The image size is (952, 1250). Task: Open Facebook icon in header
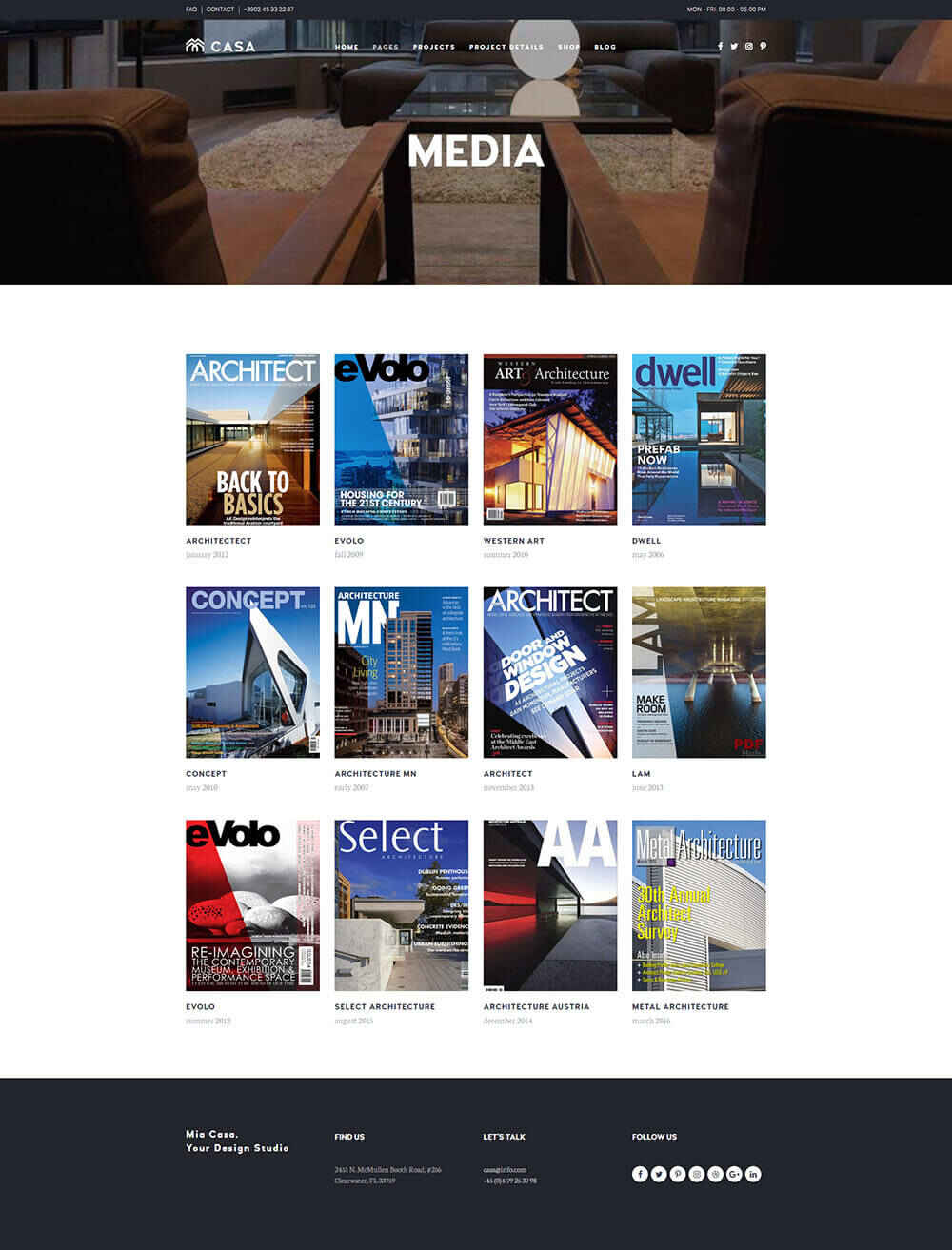coord(720,46)
